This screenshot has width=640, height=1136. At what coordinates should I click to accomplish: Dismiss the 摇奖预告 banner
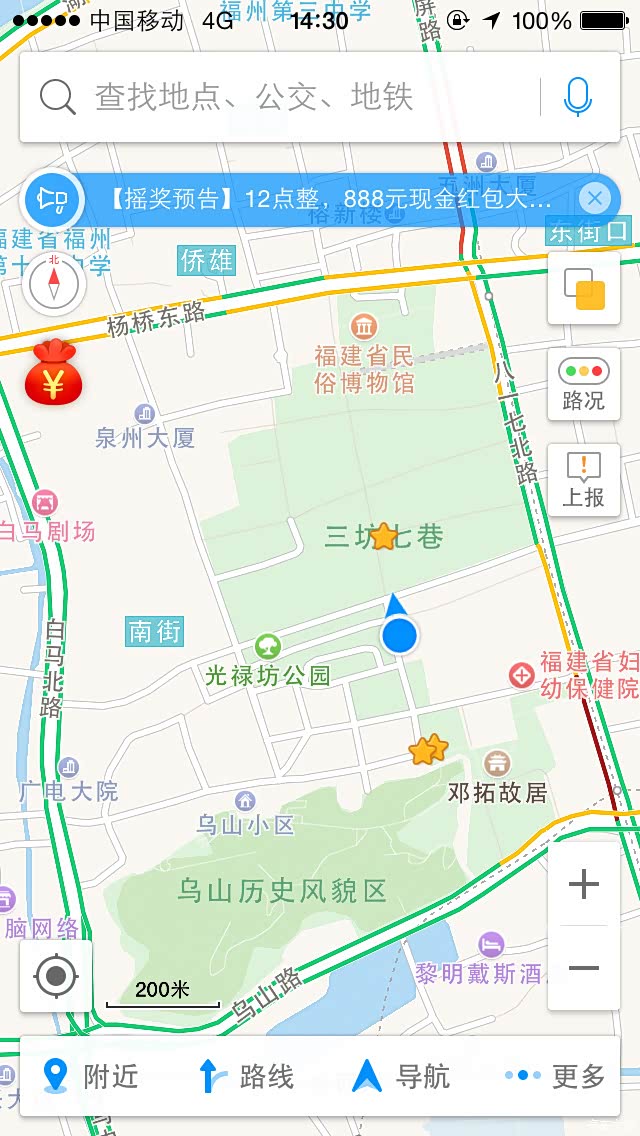[x=595, y=198]
